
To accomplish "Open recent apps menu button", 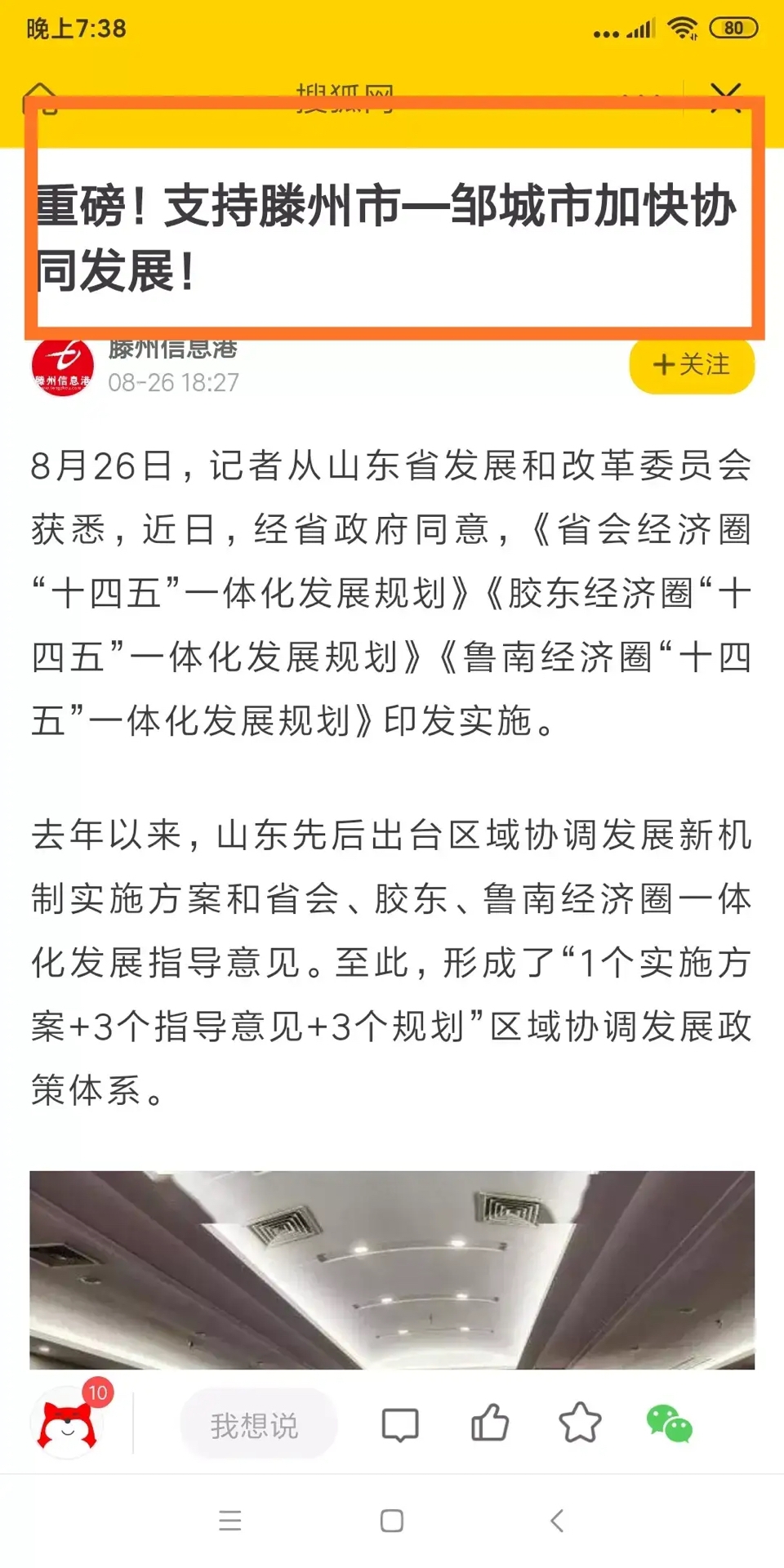I will tap(230, 1521).
